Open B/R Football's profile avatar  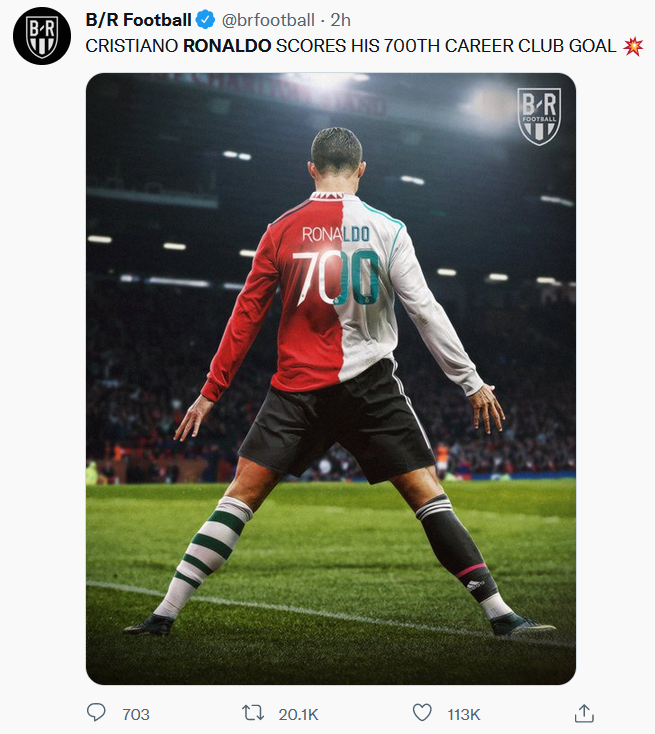coord(42,35)
